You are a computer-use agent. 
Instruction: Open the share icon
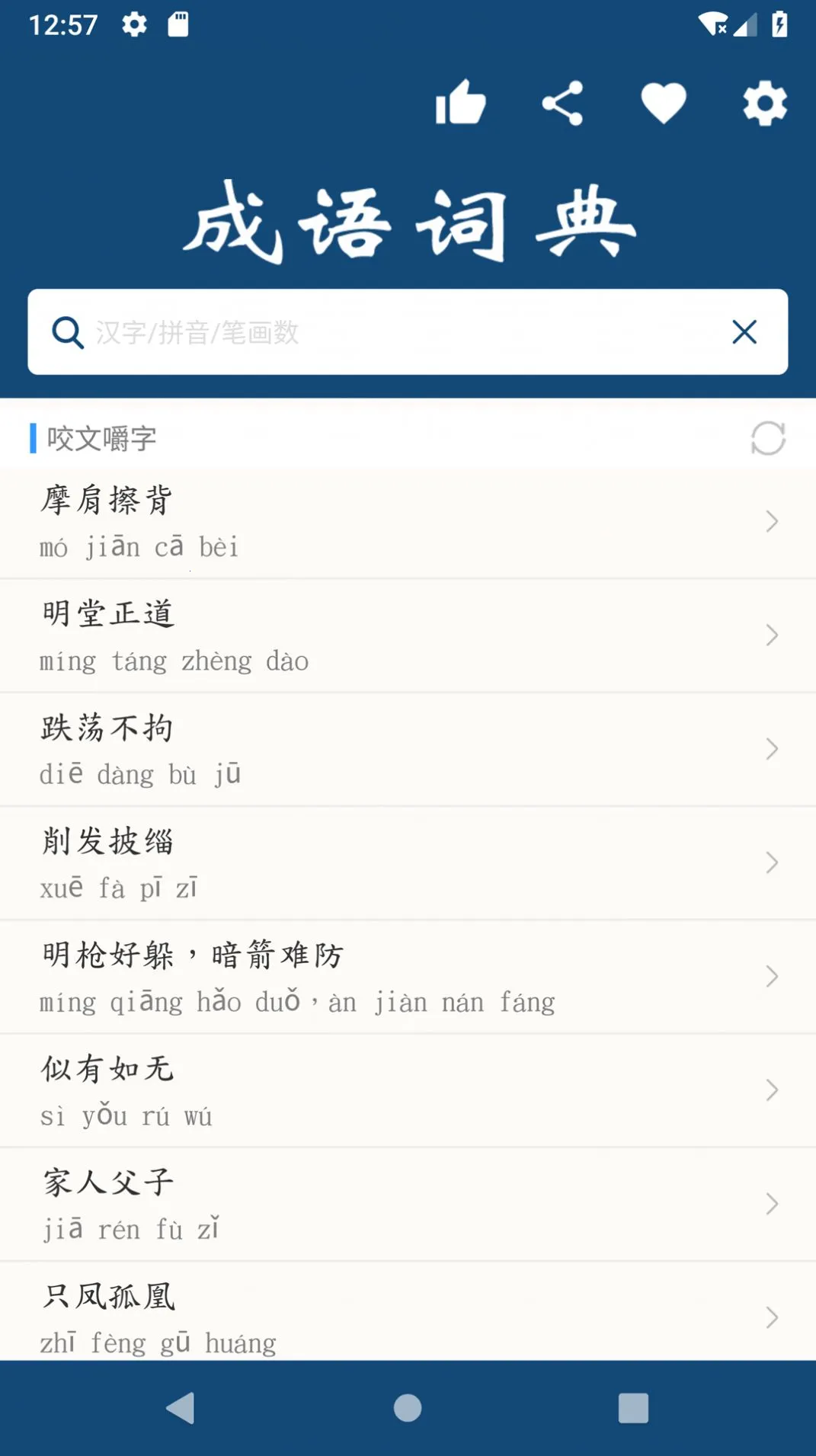(562, 104)
